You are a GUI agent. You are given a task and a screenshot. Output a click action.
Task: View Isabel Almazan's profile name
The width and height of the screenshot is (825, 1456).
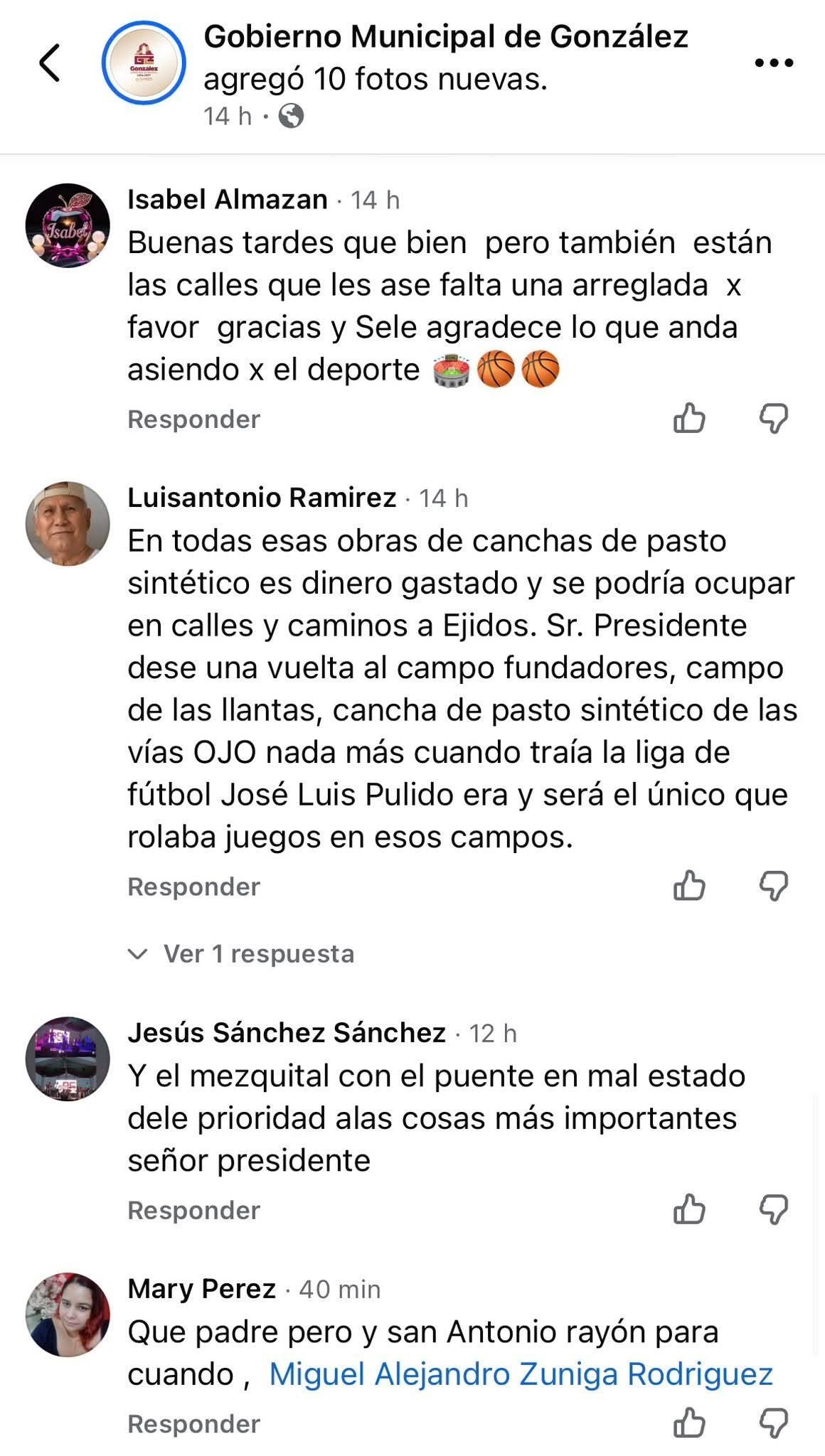[228, 200]
